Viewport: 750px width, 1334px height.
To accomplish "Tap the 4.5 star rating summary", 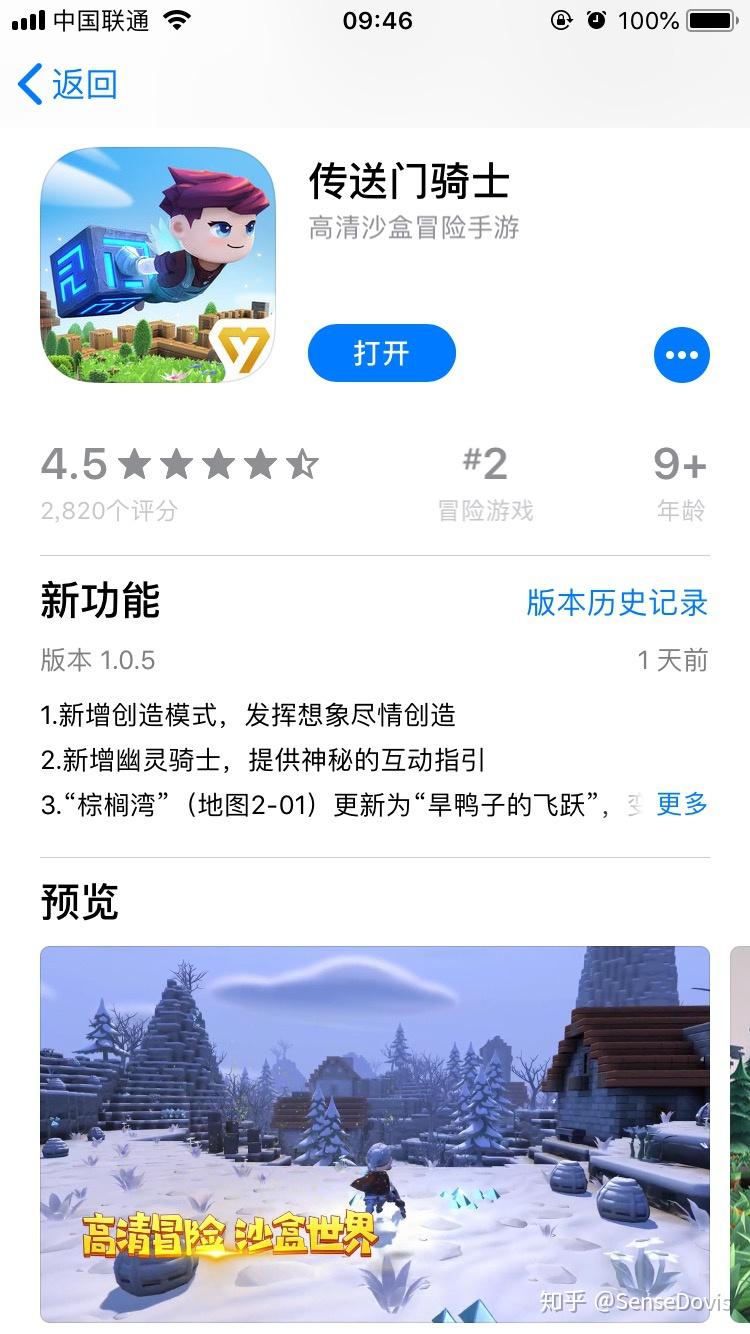I will click(180, 482).
